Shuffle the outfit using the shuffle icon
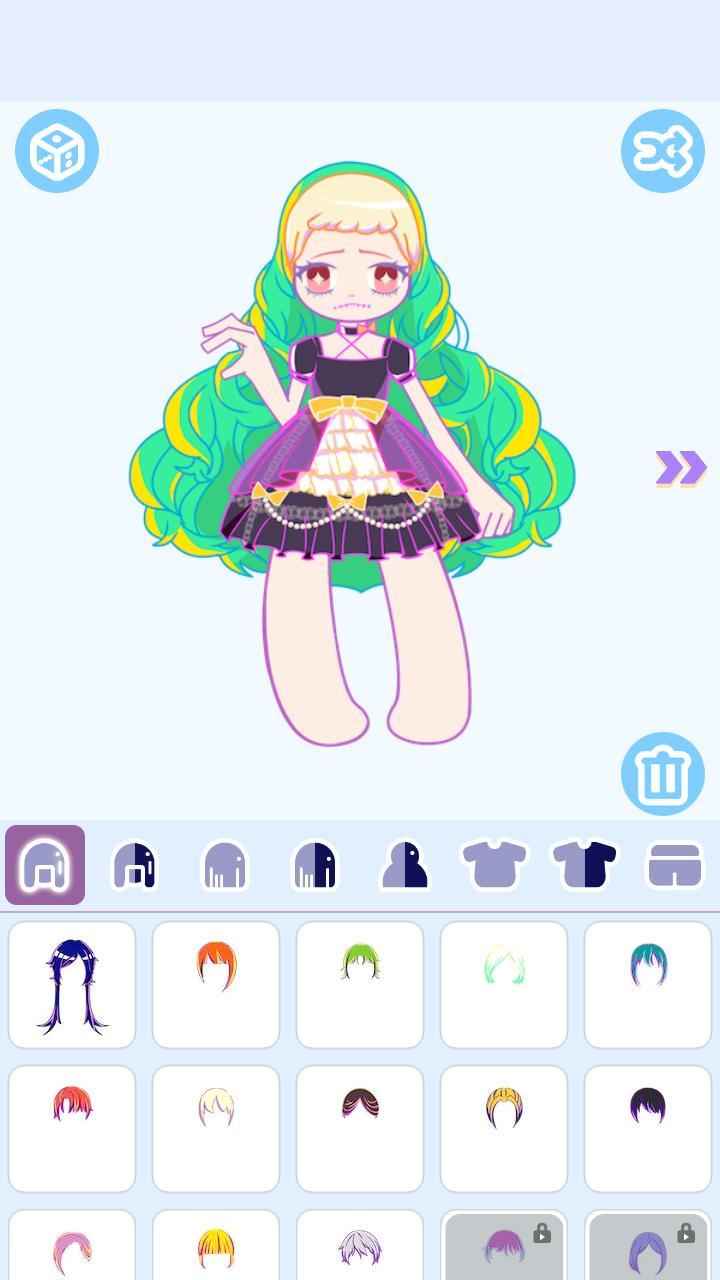This screenshot has width=720, height=1280. click(660, 150)
